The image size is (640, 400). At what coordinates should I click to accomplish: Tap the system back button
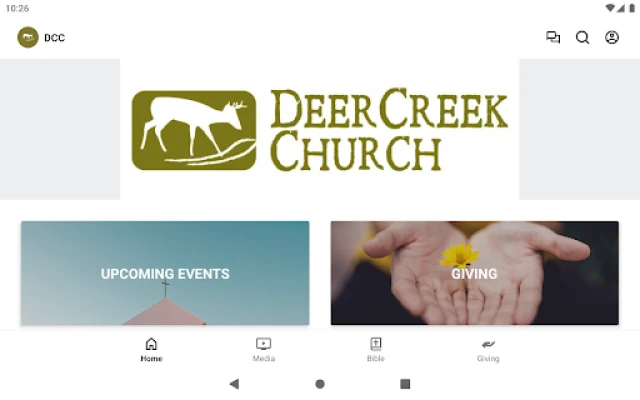point(234,384)
